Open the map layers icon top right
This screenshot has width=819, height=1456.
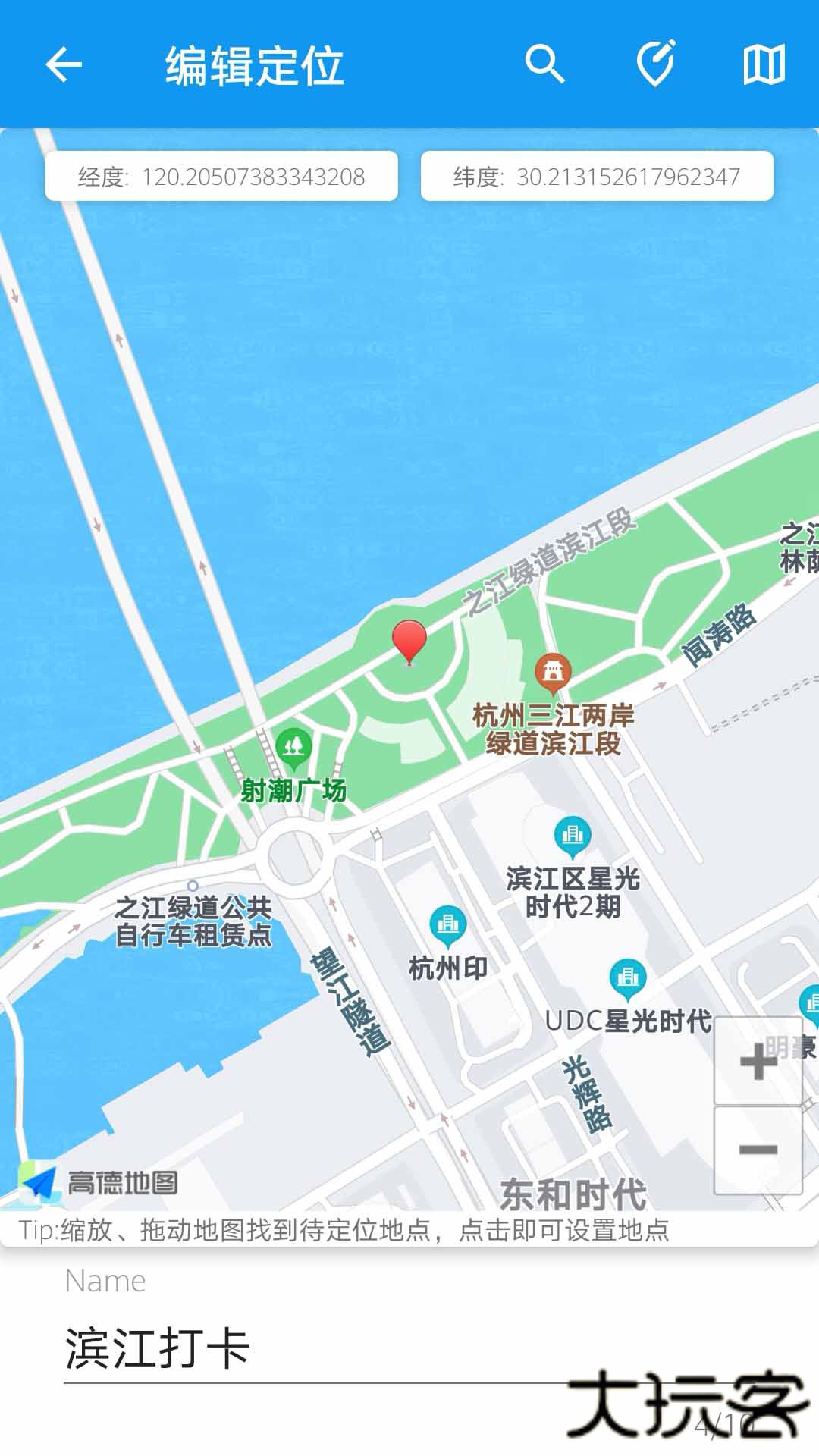(766, 64)
